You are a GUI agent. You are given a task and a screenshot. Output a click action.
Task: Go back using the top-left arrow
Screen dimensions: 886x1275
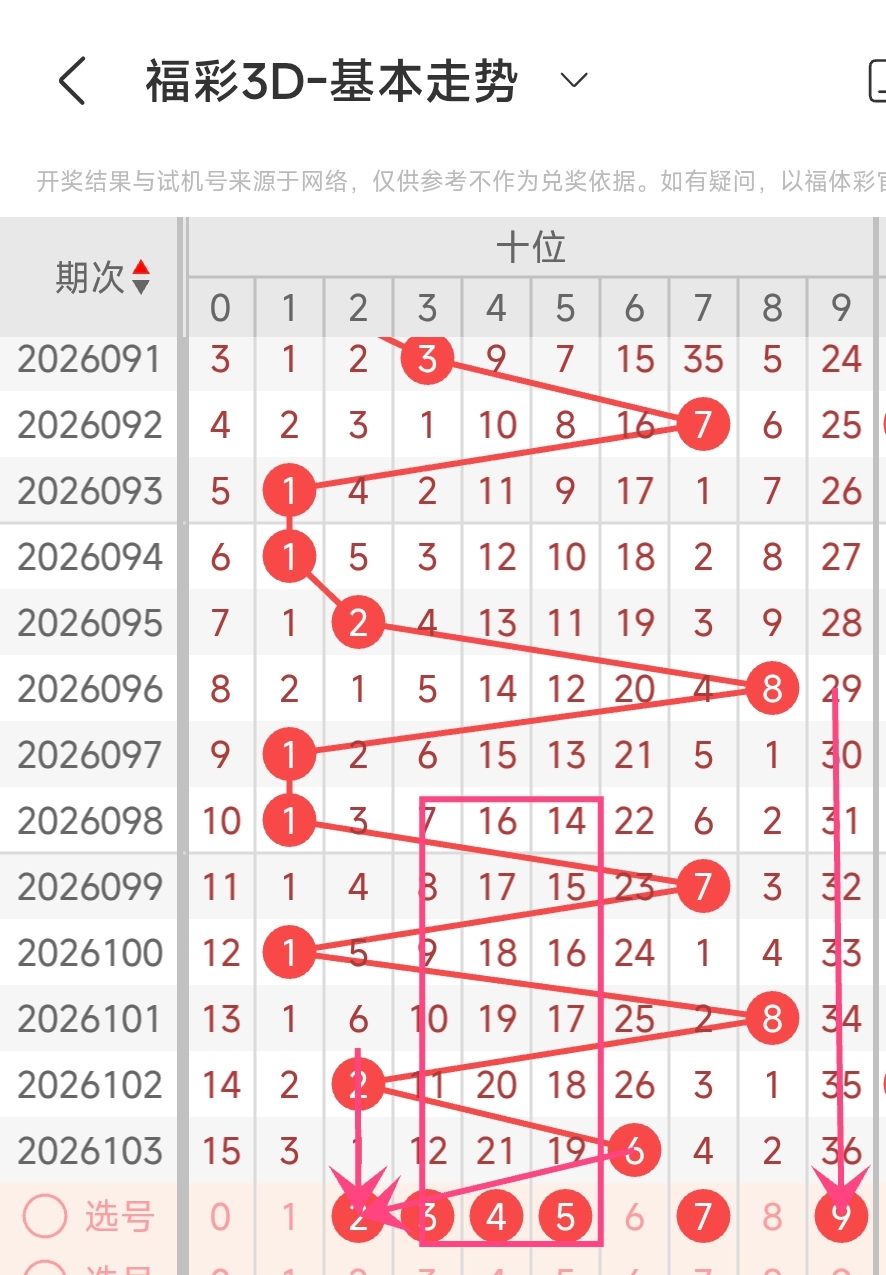tap(72, 81)
